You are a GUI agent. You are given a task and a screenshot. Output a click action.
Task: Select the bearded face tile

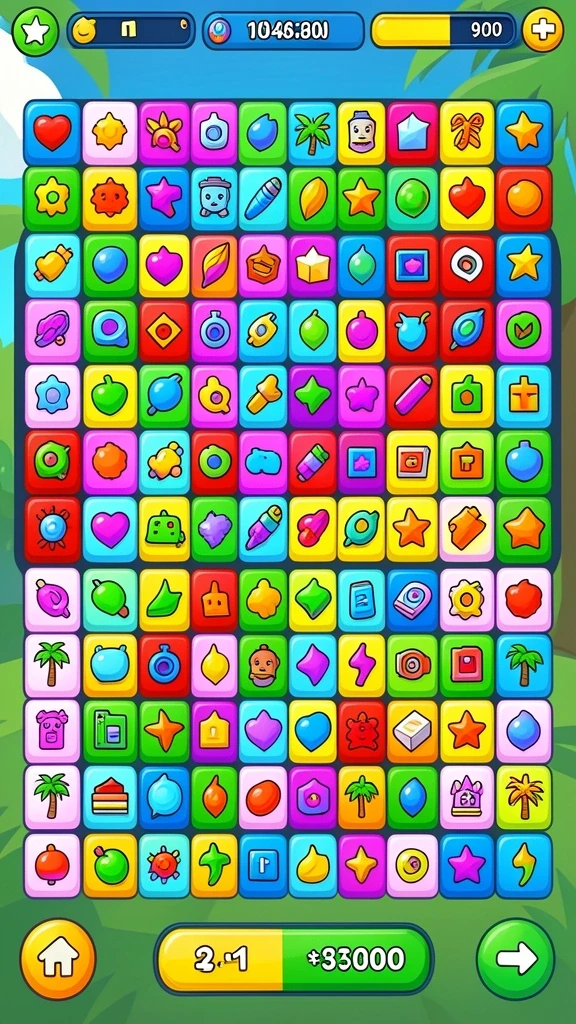(x=263, y=665)
